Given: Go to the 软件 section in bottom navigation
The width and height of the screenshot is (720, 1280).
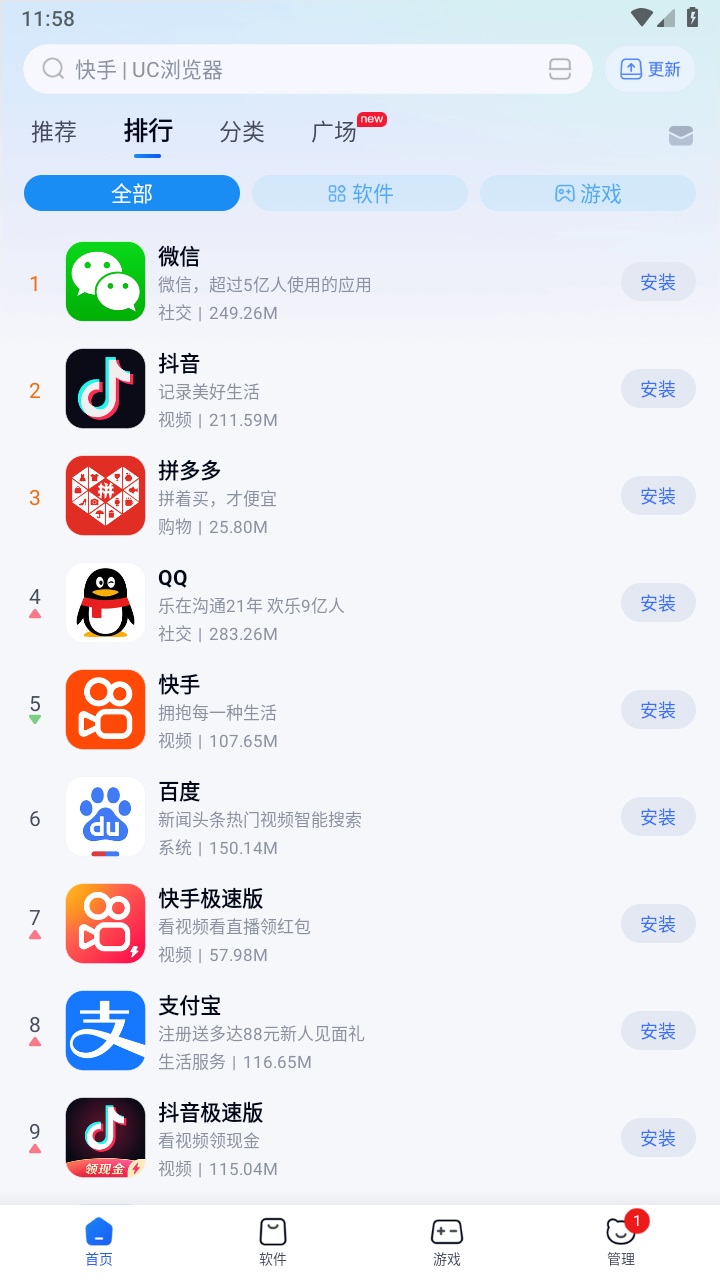Looking at the screenshot, I should point(273,1241).
